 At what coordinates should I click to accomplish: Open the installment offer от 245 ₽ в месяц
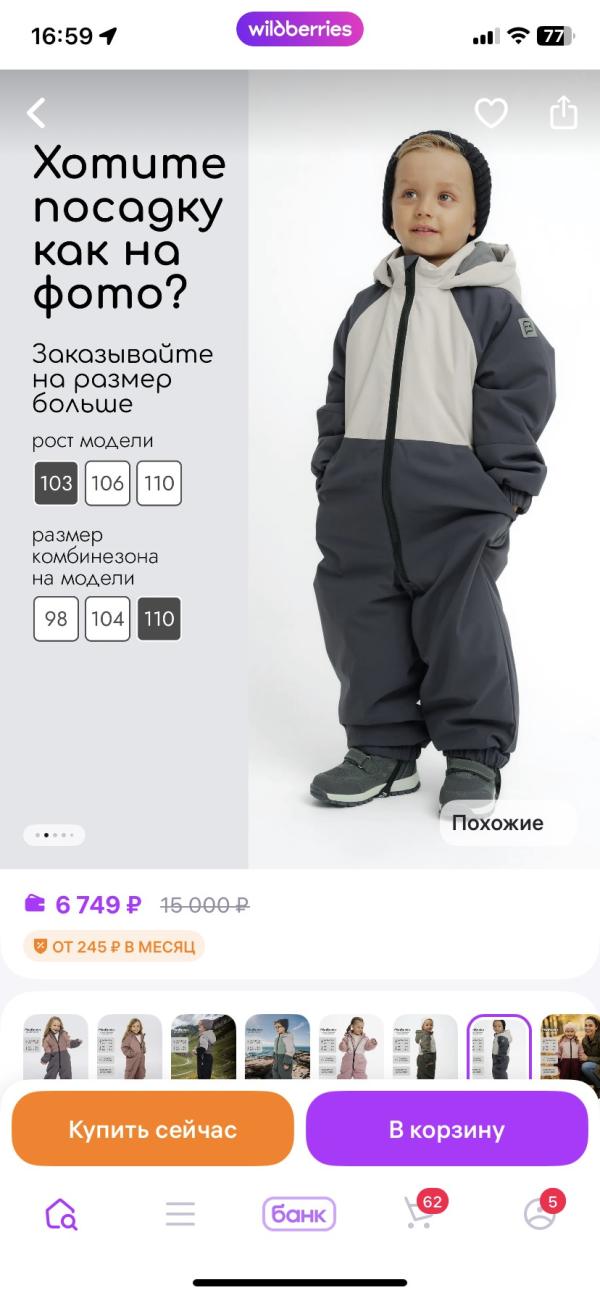[114, 946]
